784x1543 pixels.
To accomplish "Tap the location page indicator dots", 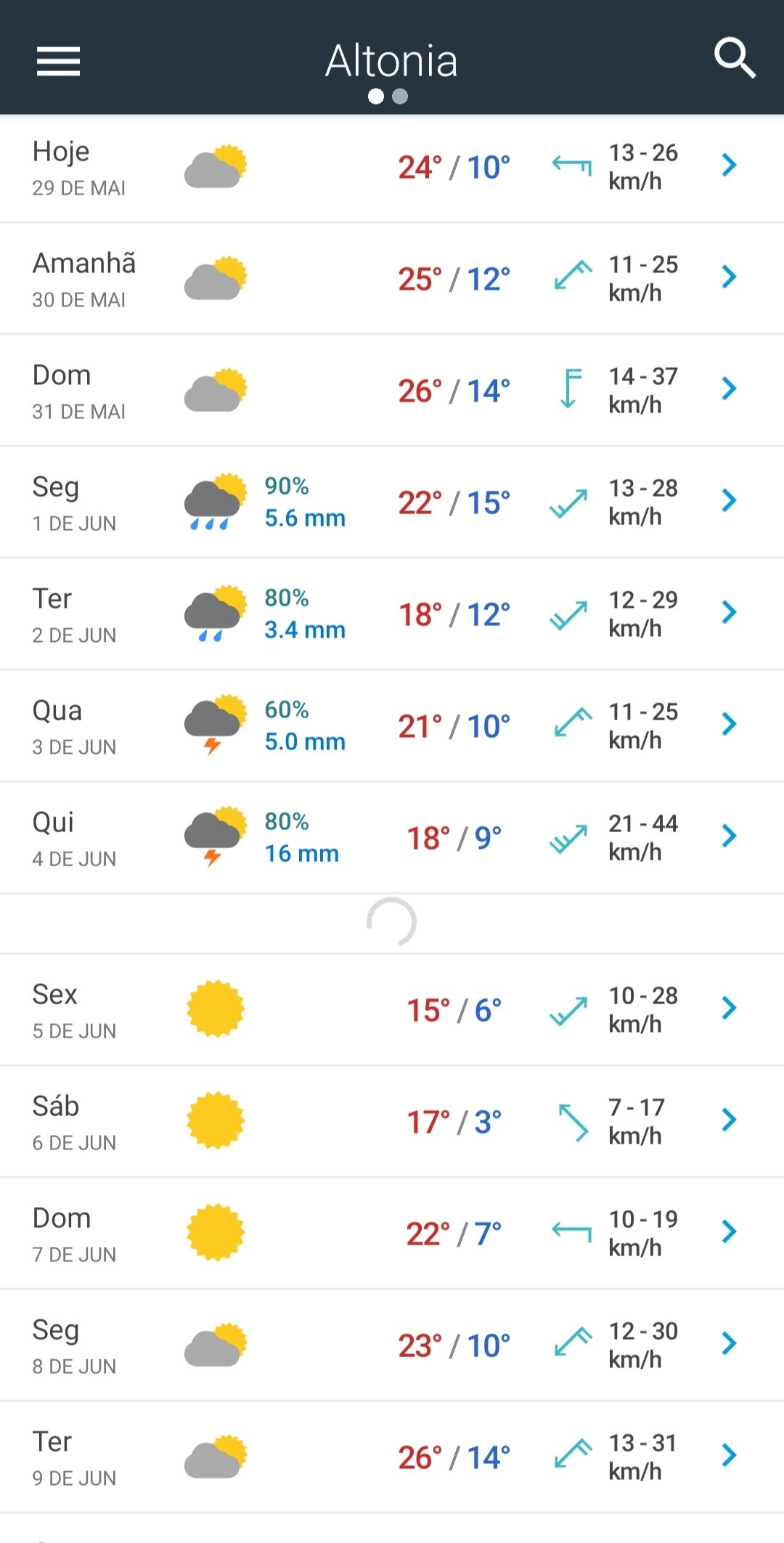I will 388,97.
